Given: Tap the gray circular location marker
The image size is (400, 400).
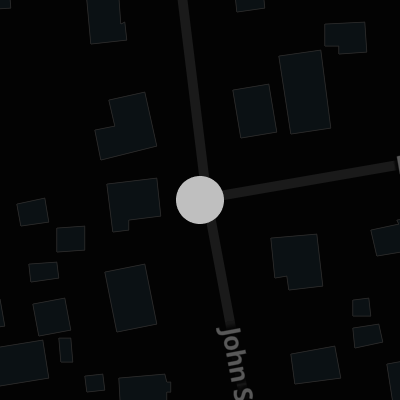Looking at the screenshot, I should [200, 200].
